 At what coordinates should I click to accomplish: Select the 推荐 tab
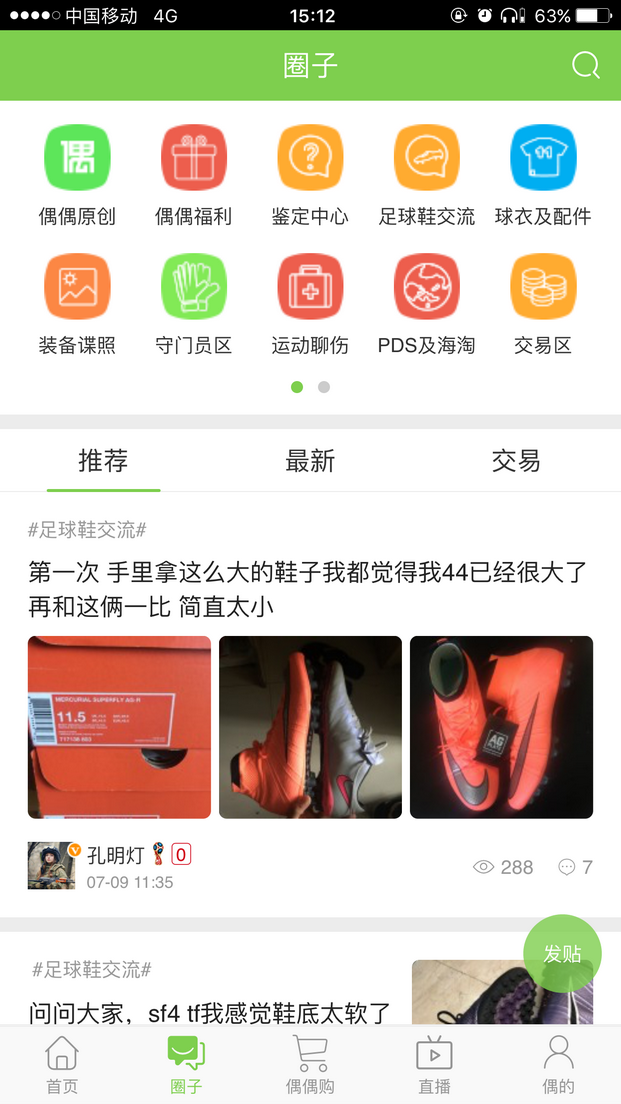click(x=103, y=461)
